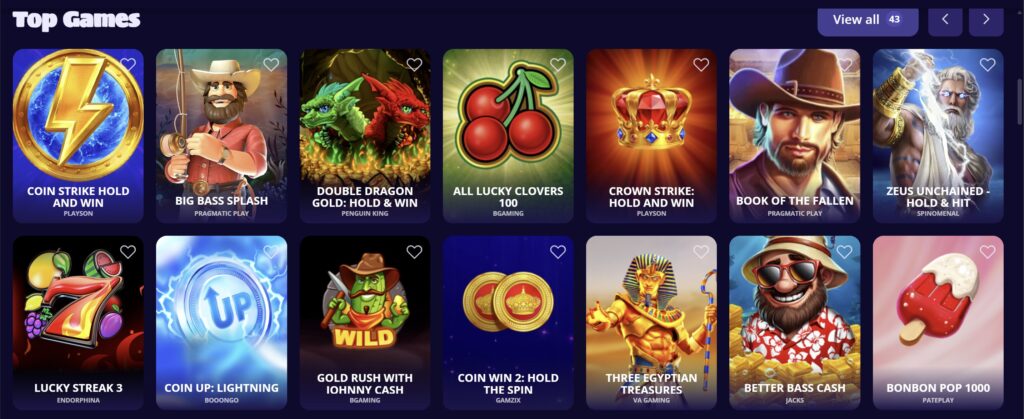Add Zeus Unchained to favorites

coord(987,65)
